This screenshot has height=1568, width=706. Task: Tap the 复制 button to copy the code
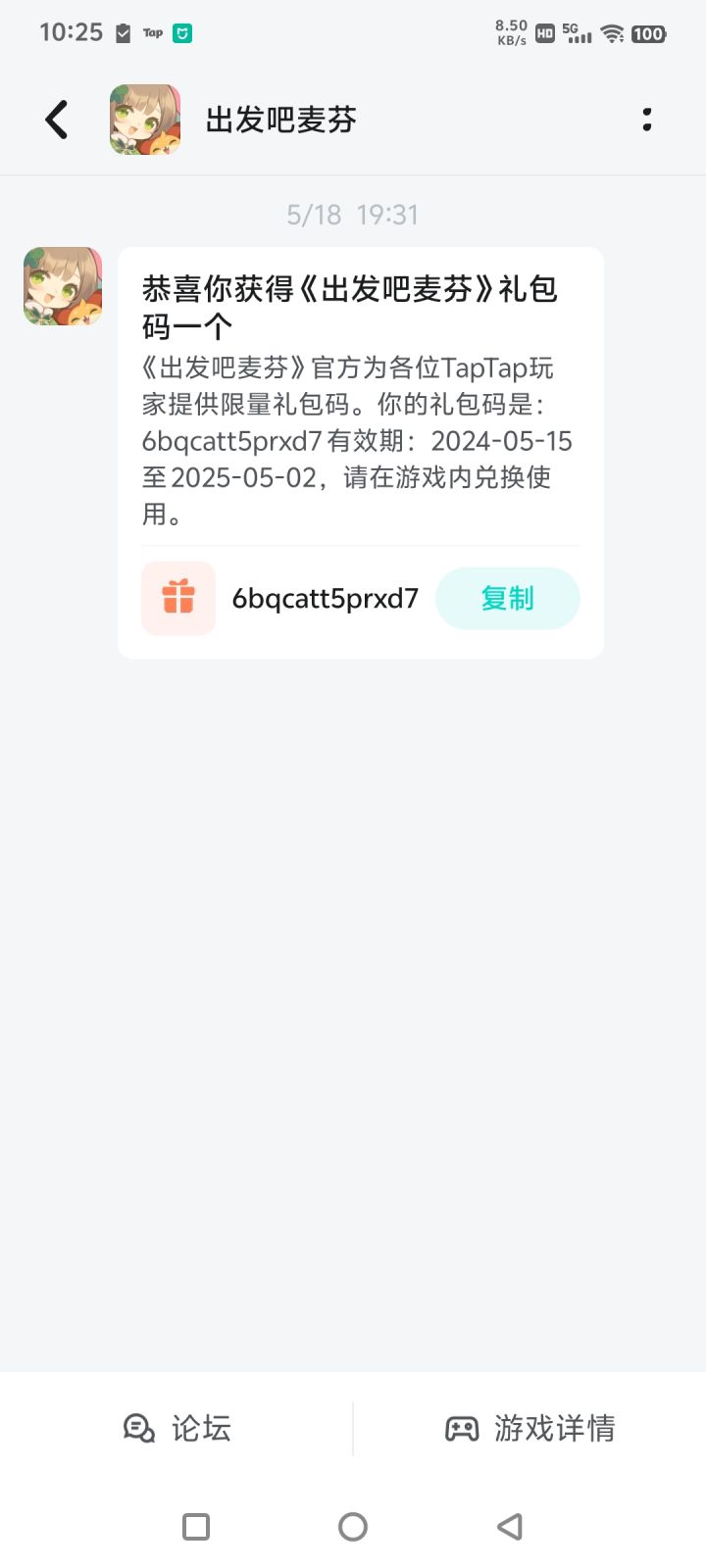coord(507,598)
